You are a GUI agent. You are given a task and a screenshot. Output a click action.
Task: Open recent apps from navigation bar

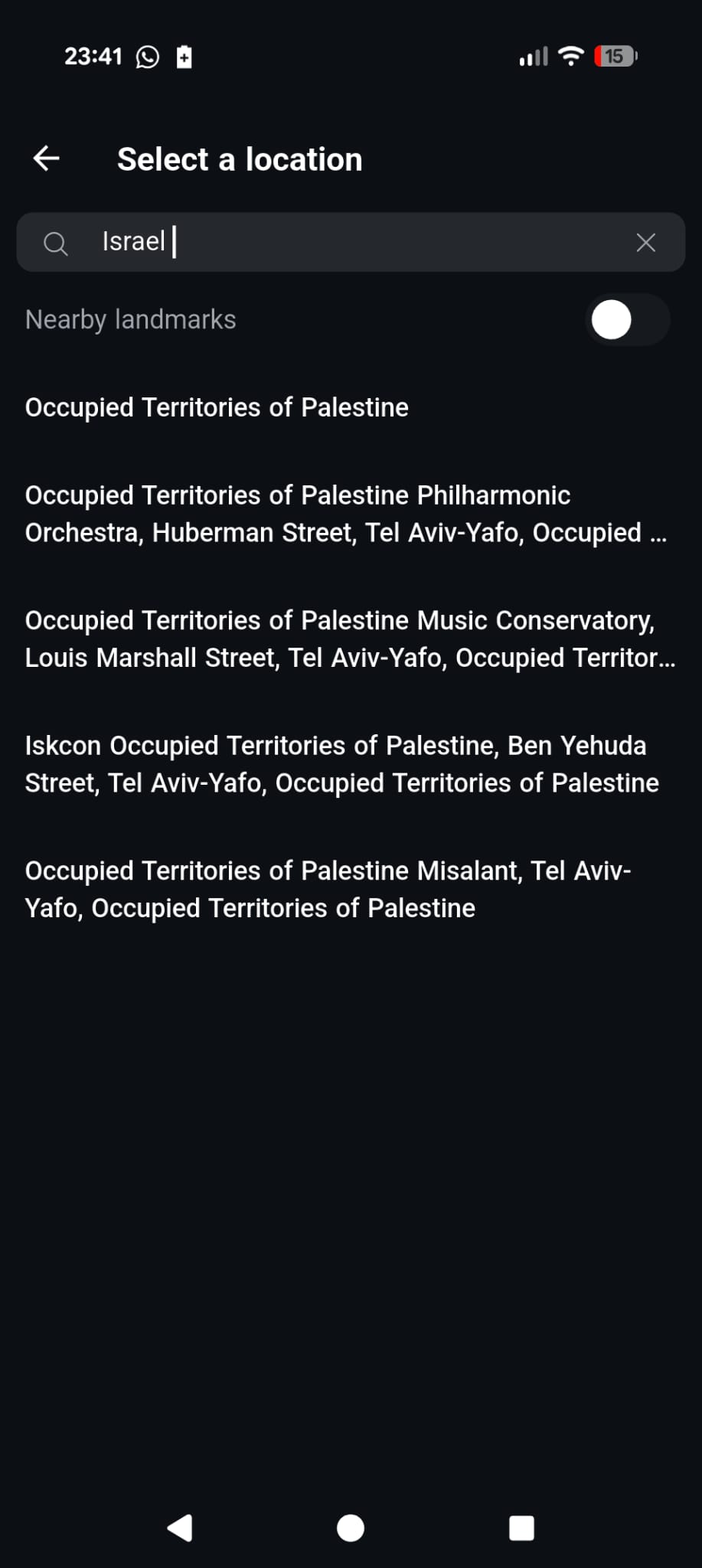521,1527
